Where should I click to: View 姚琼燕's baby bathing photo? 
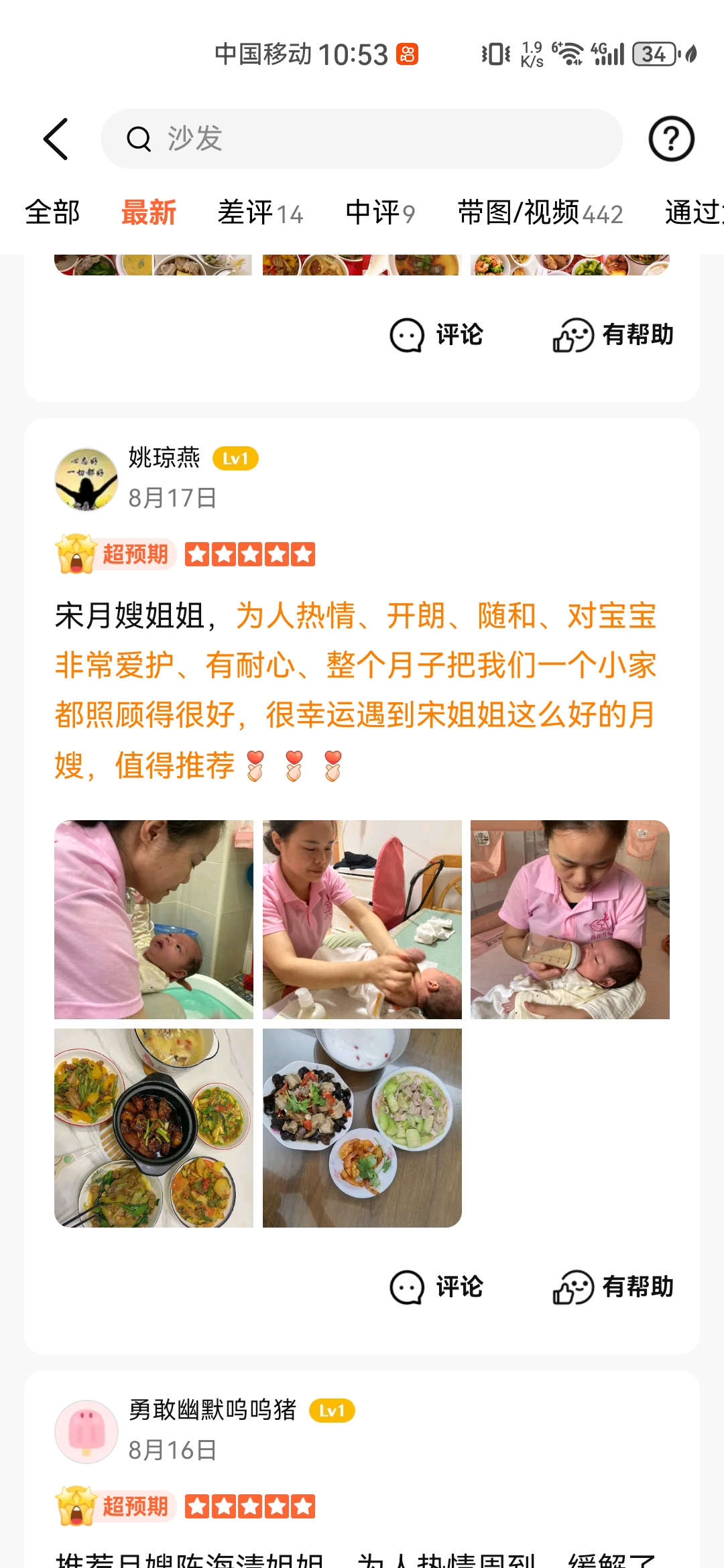154,919
